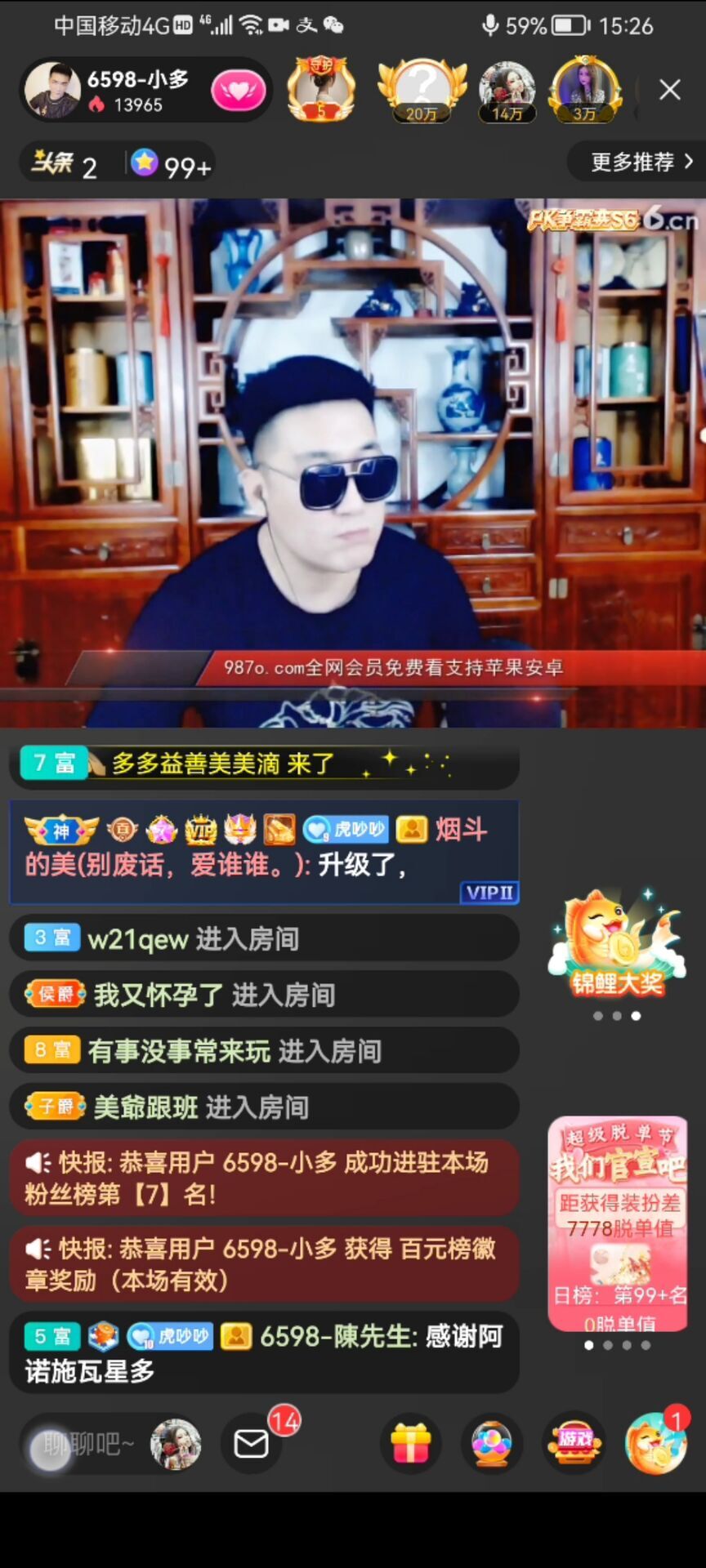Open the koi fish icon with notification
This screenshot has width=706, height=1568.
click(x=655, y=1445)
